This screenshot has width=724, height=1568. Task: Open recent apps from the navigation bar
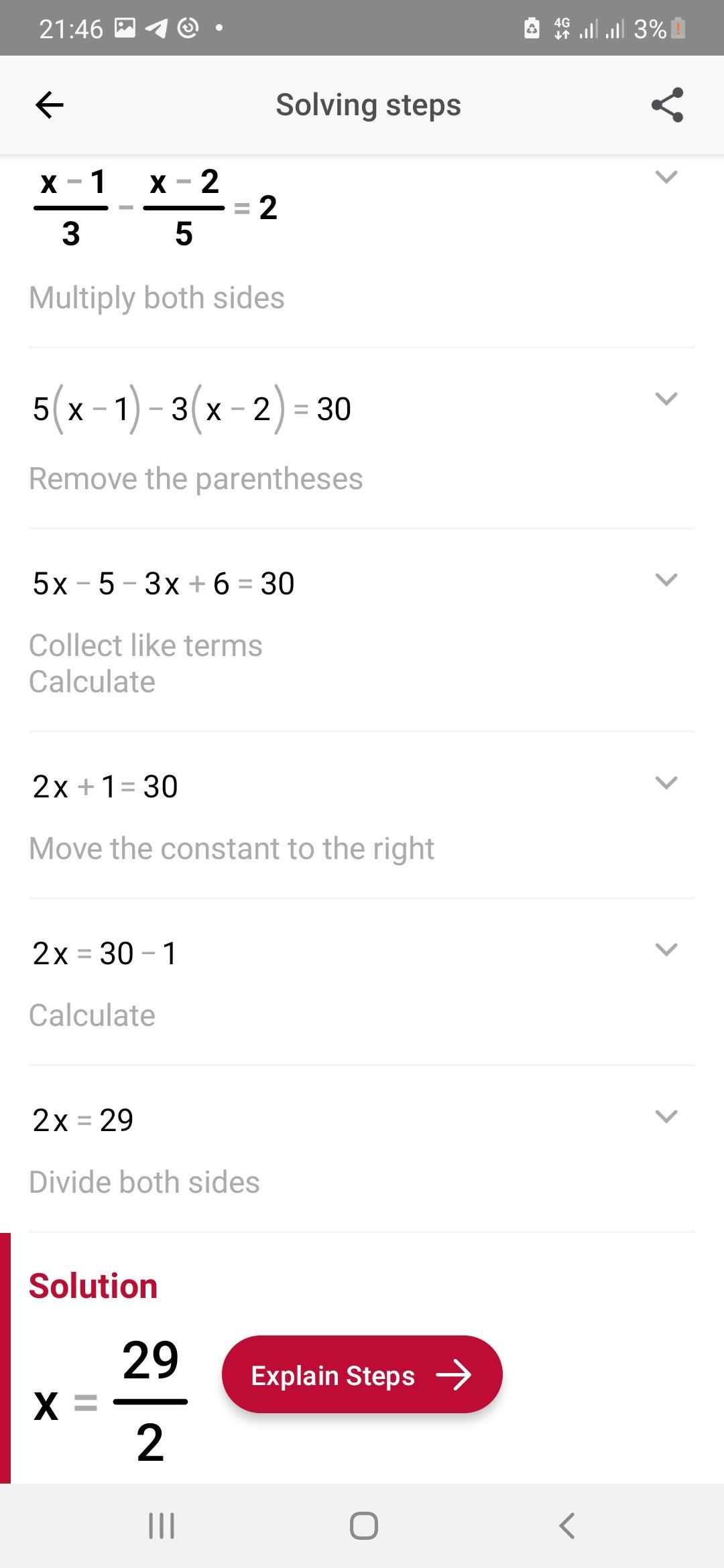pyautogui.click(x=162, y=1526)
